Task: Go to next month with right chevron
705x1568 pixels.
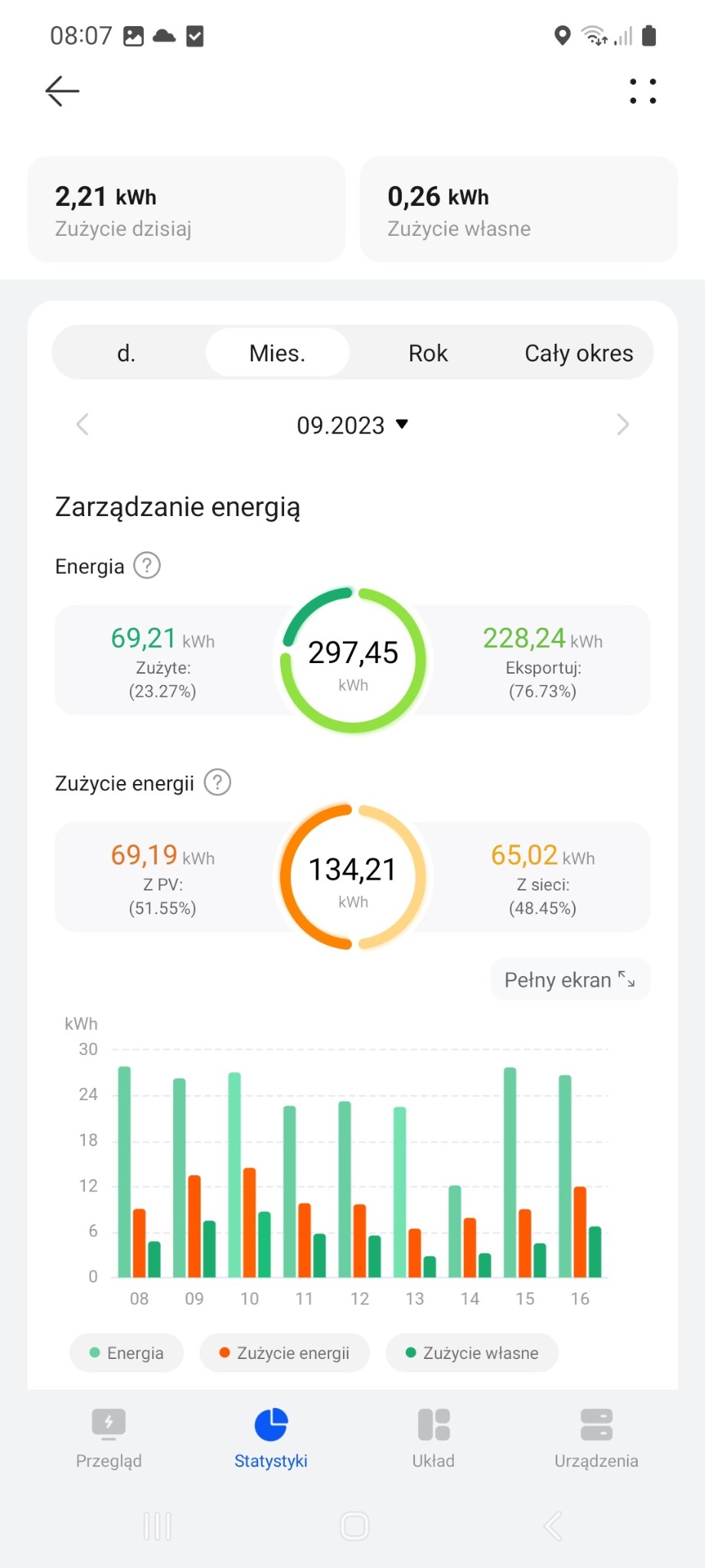Action: coord(623,424)
